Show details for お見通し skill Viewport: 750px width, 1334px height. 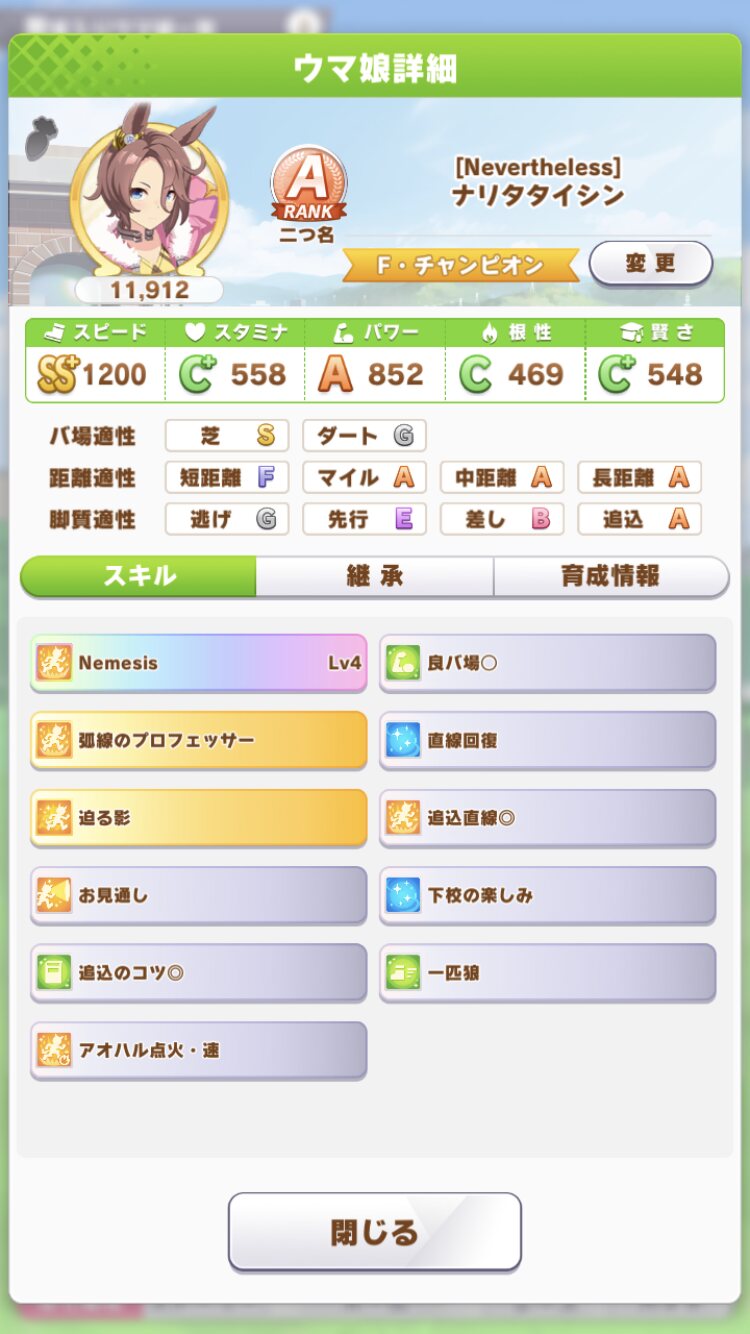click(x=199, y=895)
